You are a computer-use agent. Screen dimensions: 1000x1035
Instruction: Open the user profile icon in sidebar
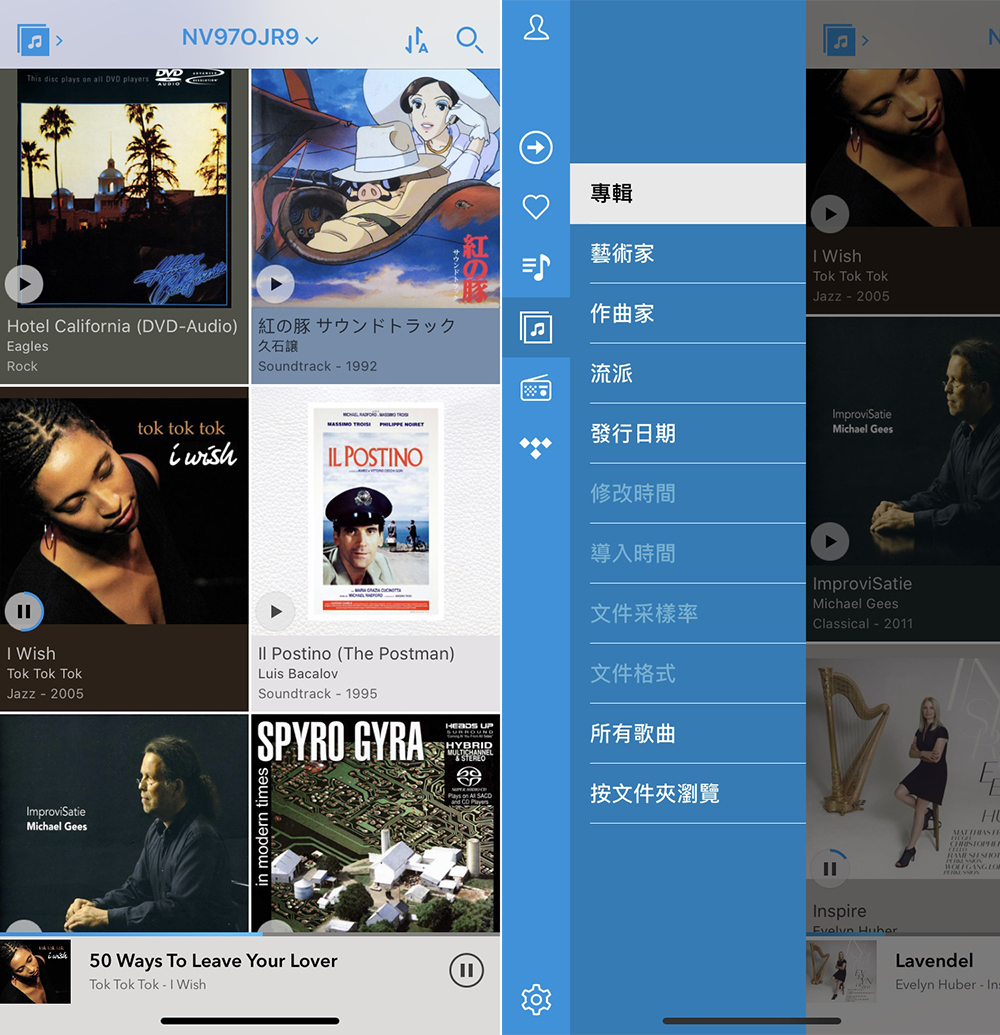click(x=536, y=28)
